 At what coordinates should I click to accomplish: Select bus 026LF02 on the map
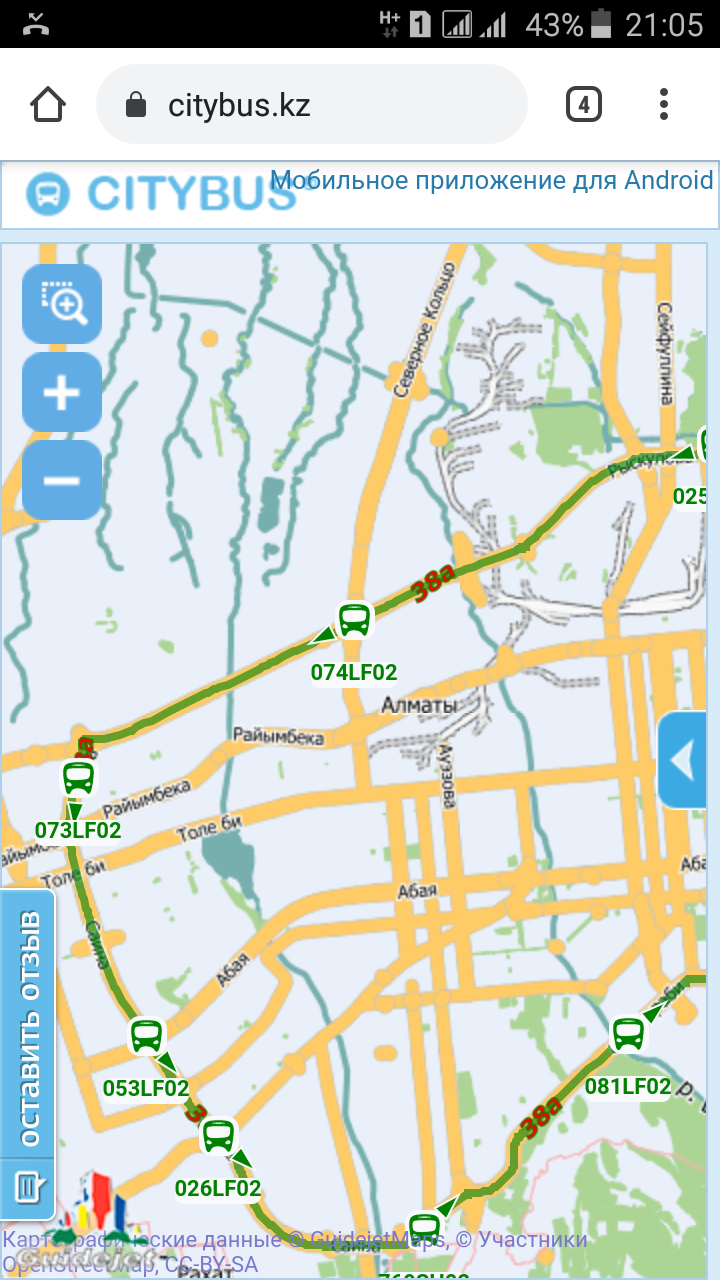[218, 1136]
